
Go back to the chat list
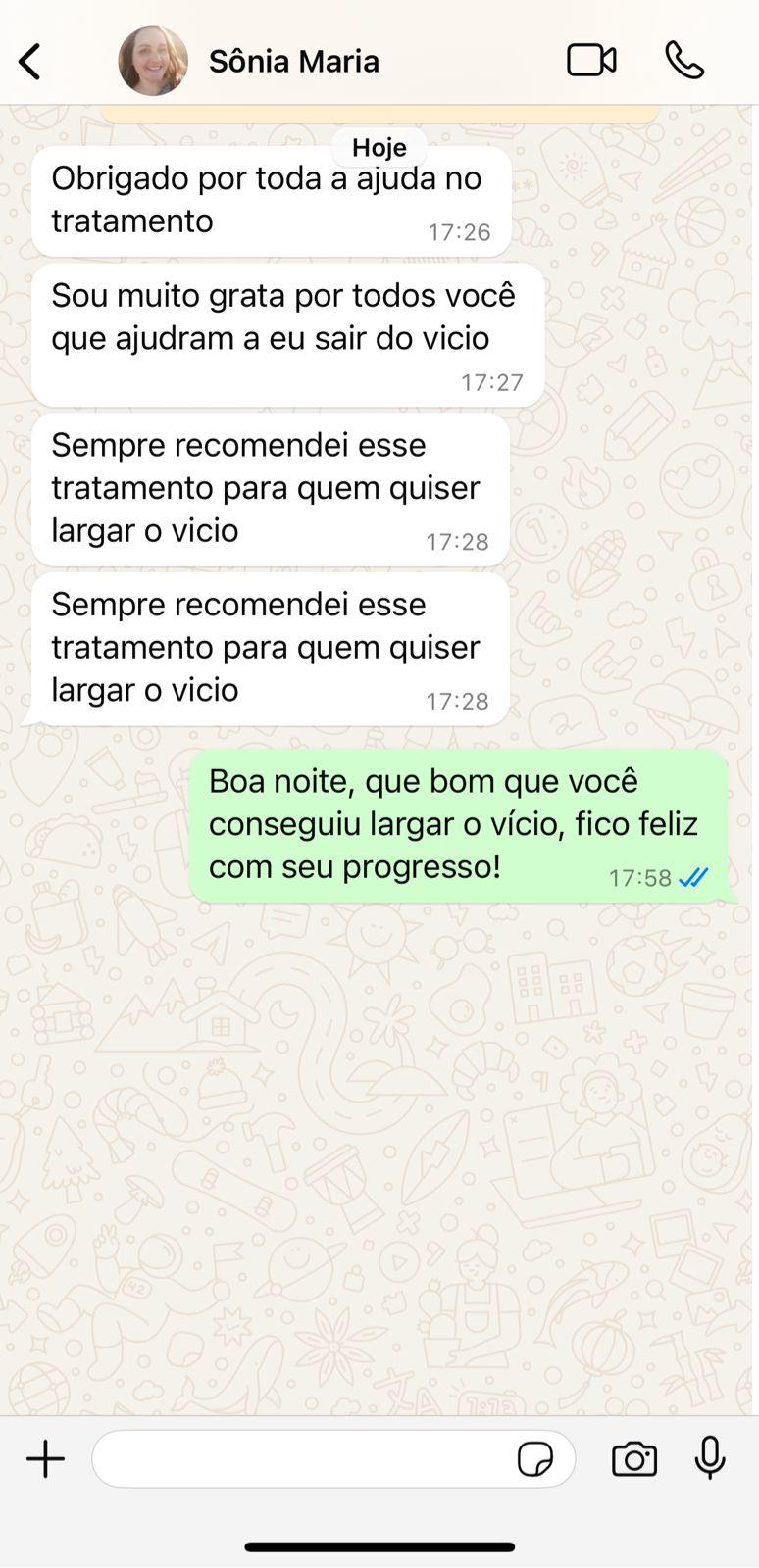30,62
